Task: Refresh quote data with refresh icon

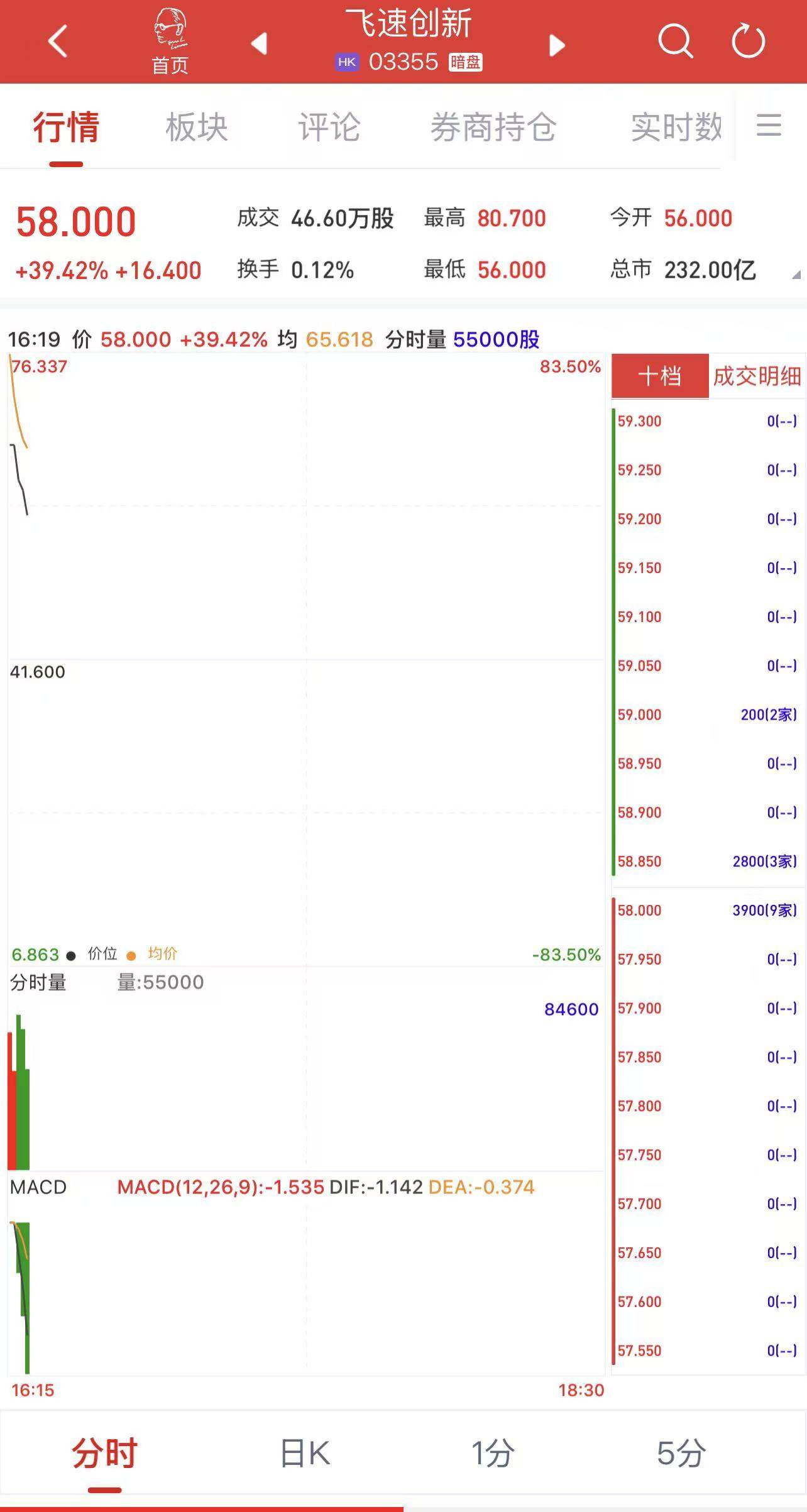Action: click(748, 40)
